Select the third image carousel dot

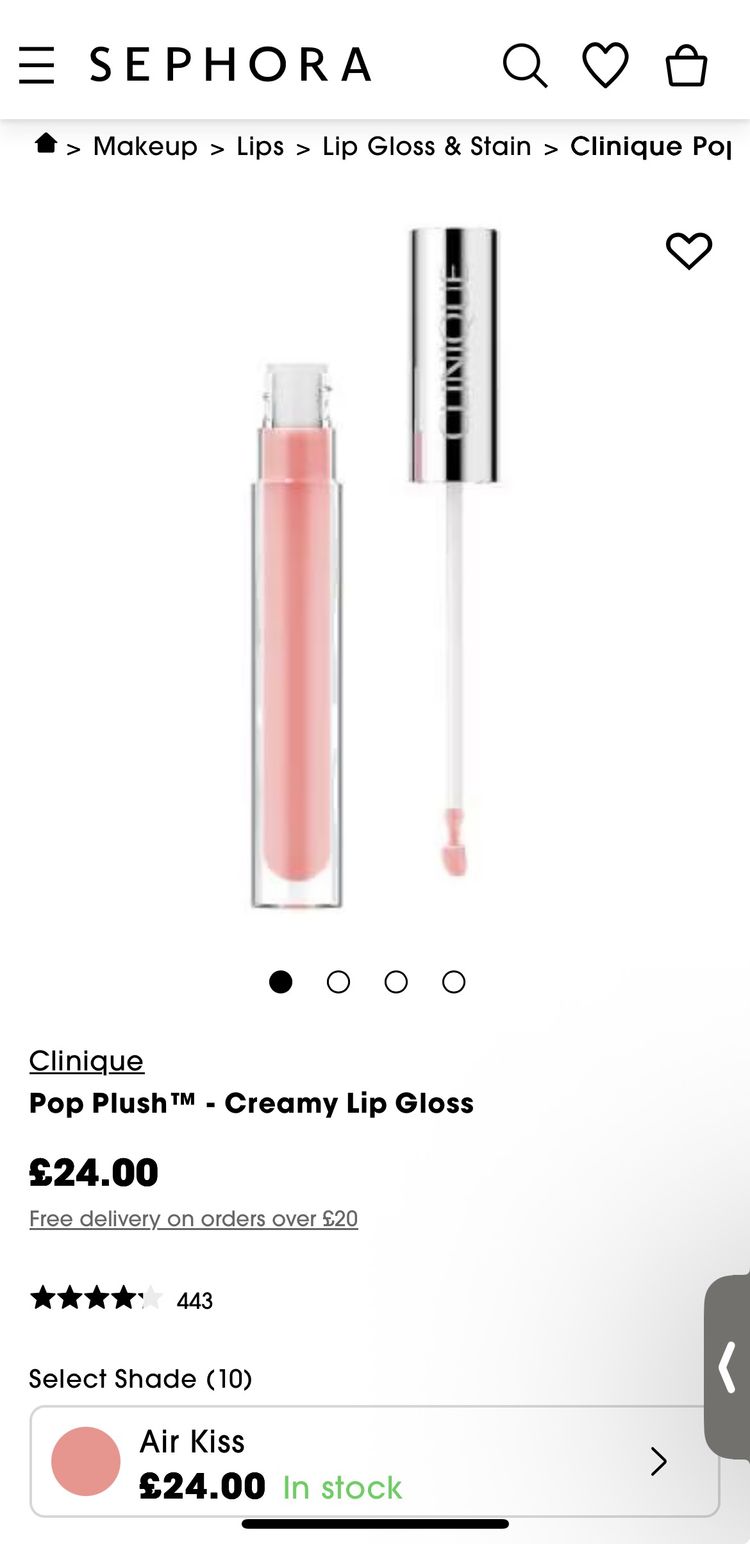point(396,982)
